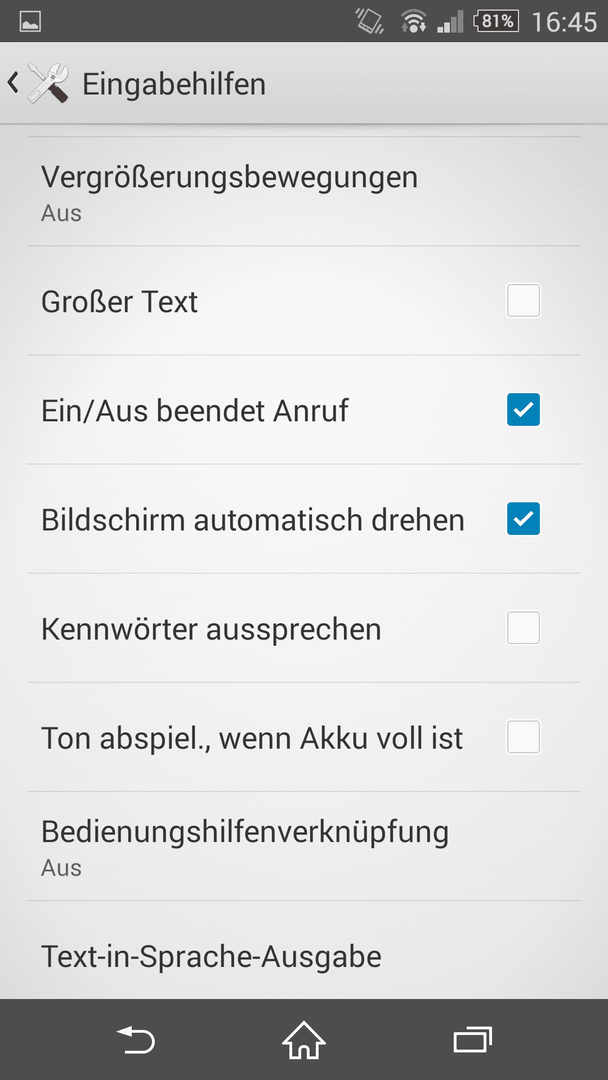Enable the Großer Text checkbox
The width and height of the screenshot is (608, 1080).
click(x=523, y=300)
